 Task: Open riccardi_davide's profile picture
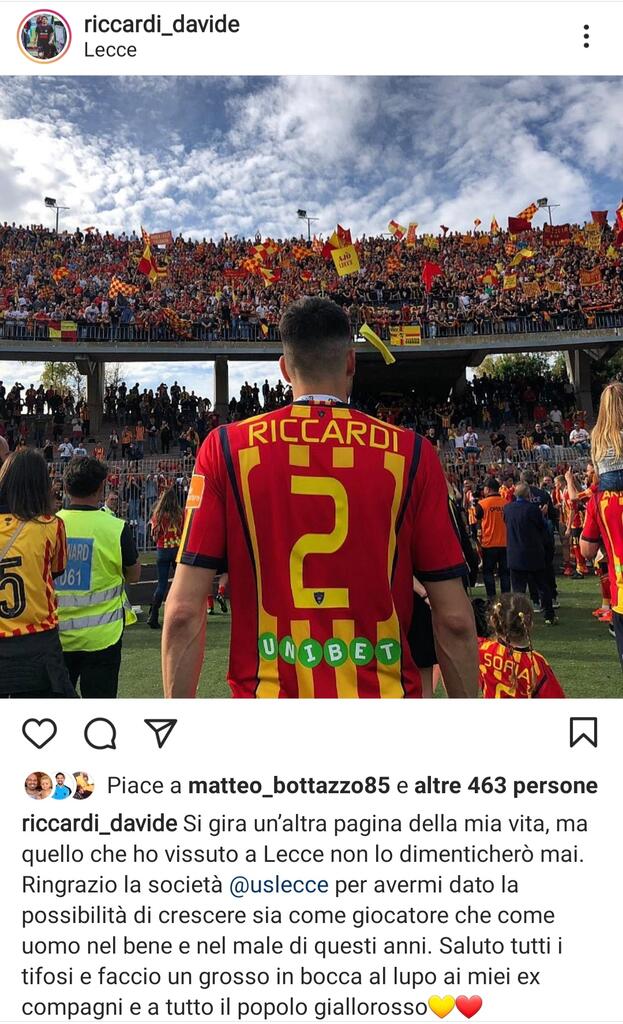(44, 36)
